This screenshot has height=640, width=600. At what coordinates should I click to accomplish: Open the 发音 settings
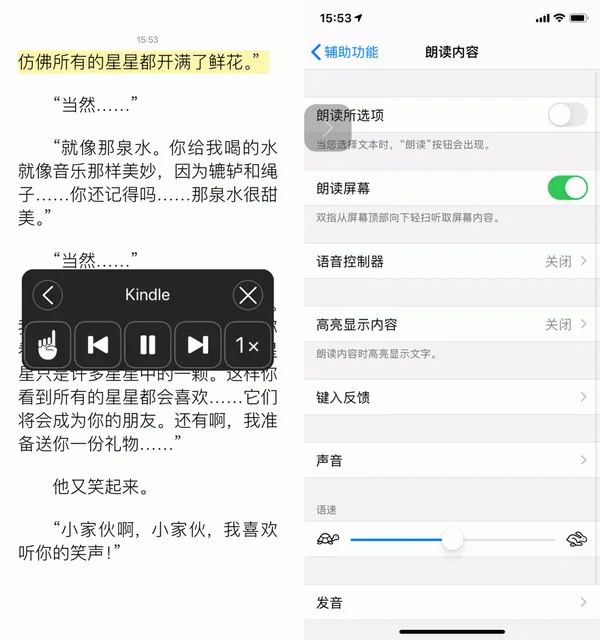(x=450, y=602)
